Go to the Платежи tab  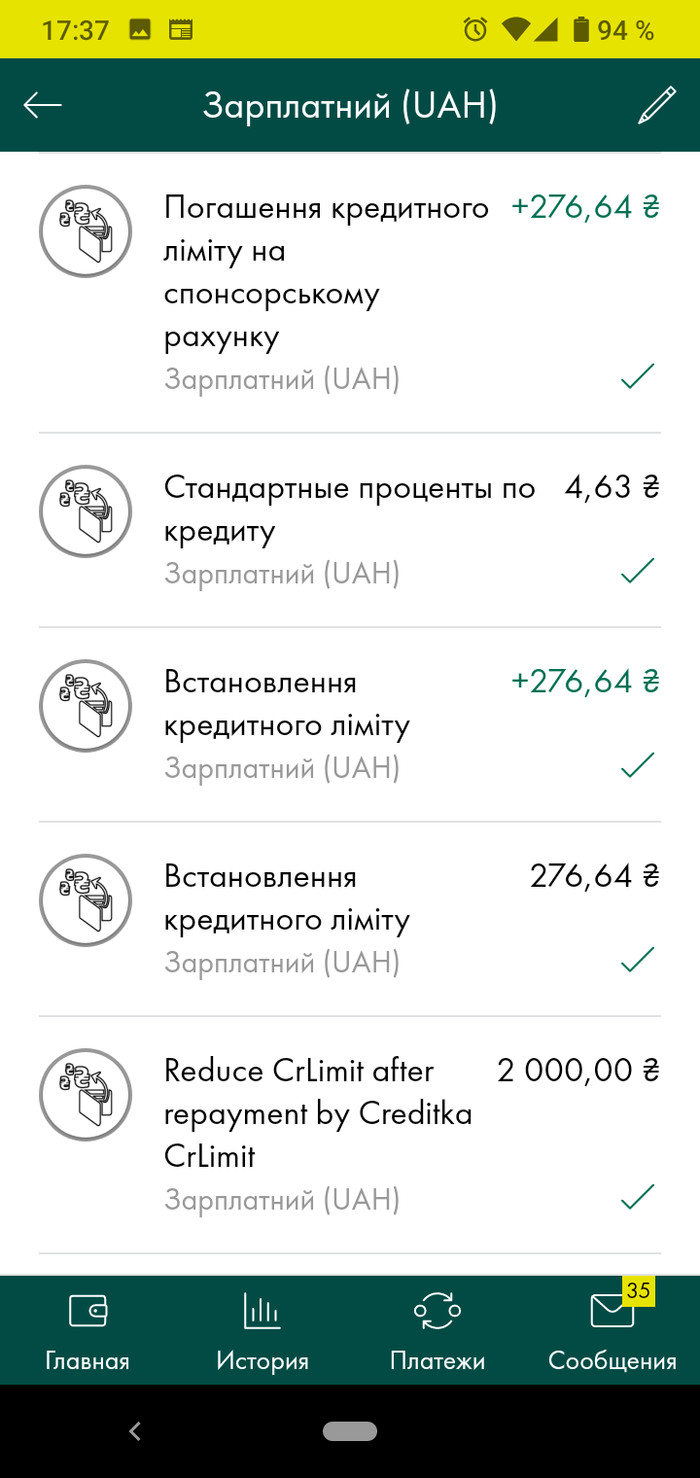pos(437,1330)
